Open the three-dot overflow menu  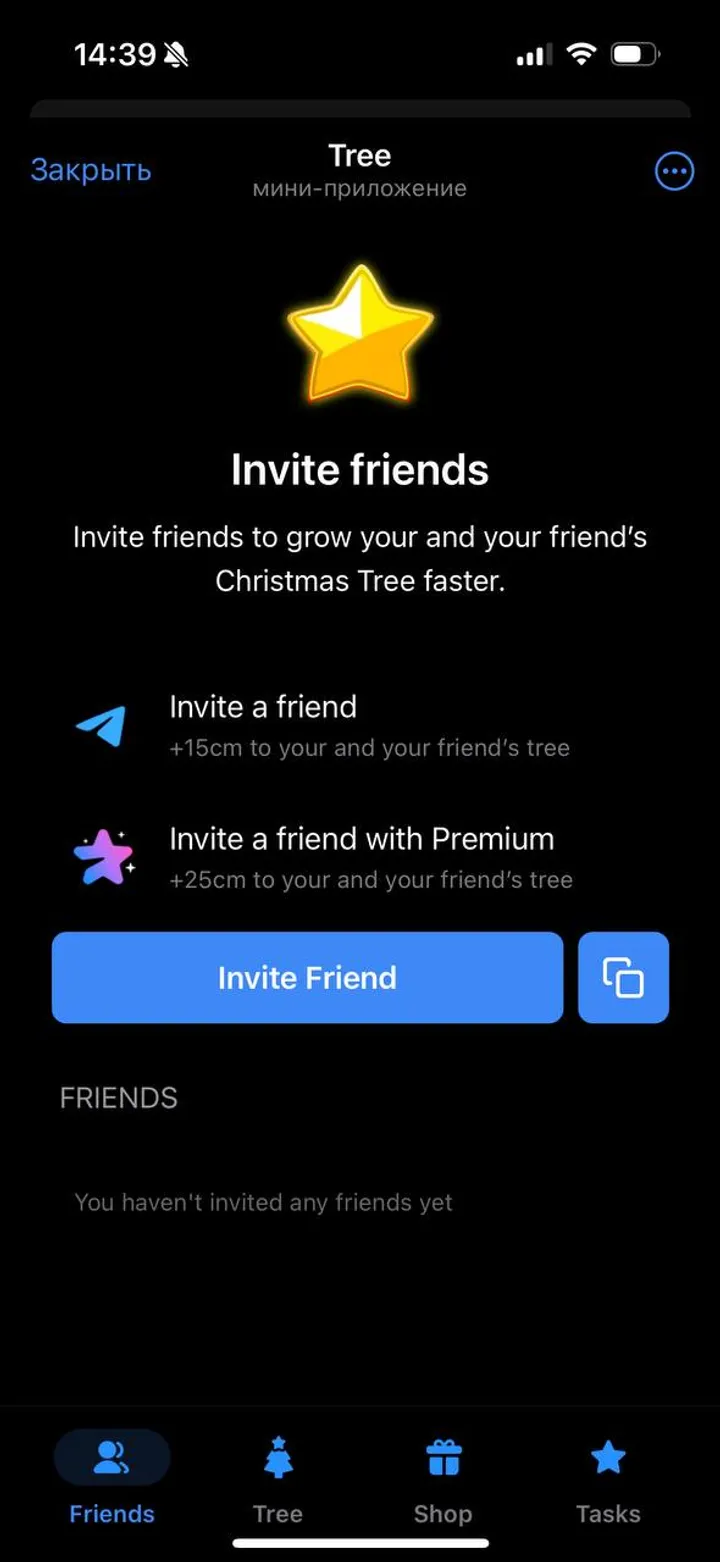(673, 172)
